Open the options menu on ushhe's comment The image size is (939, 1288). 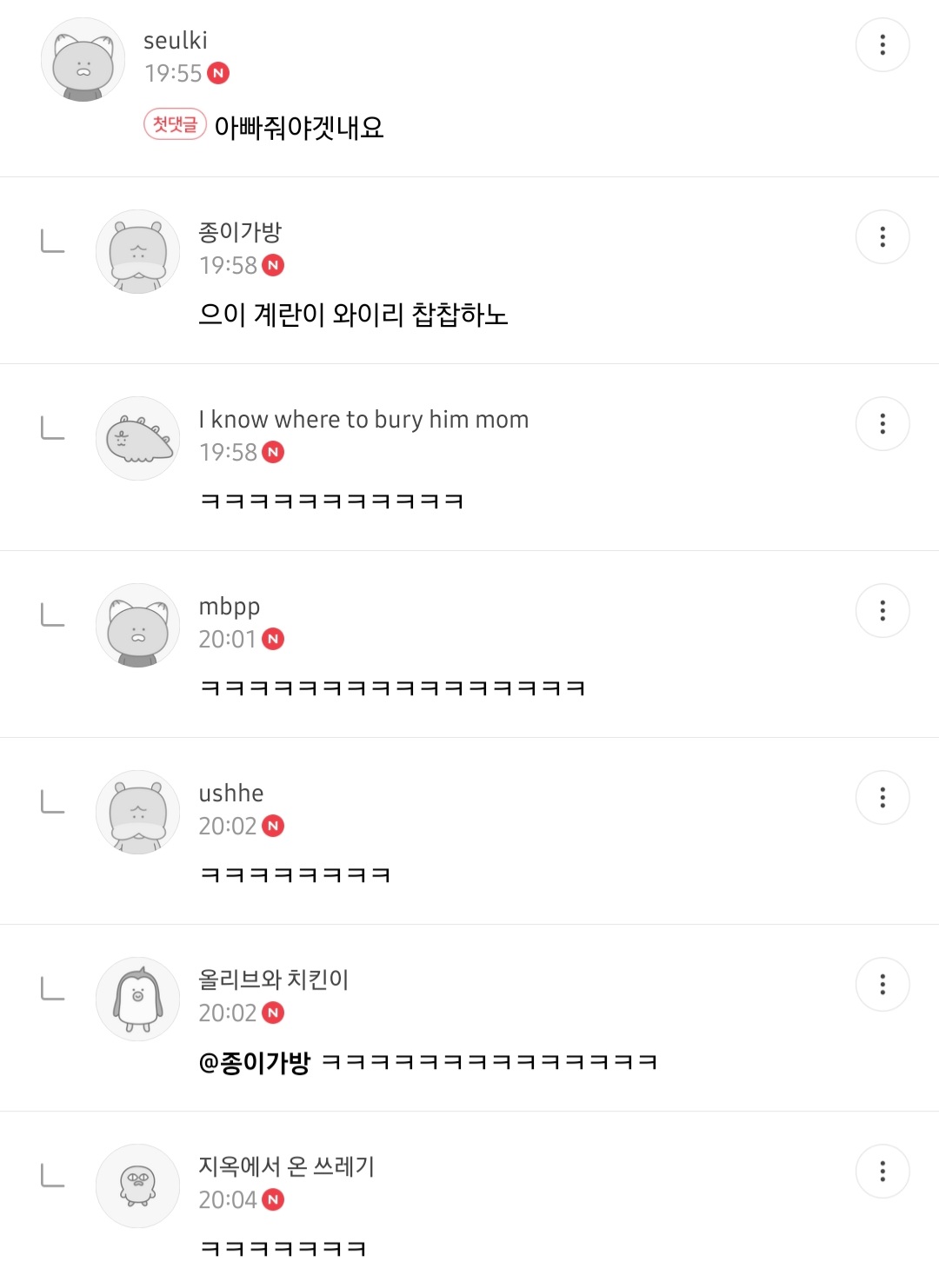click(x=883, y=797)
